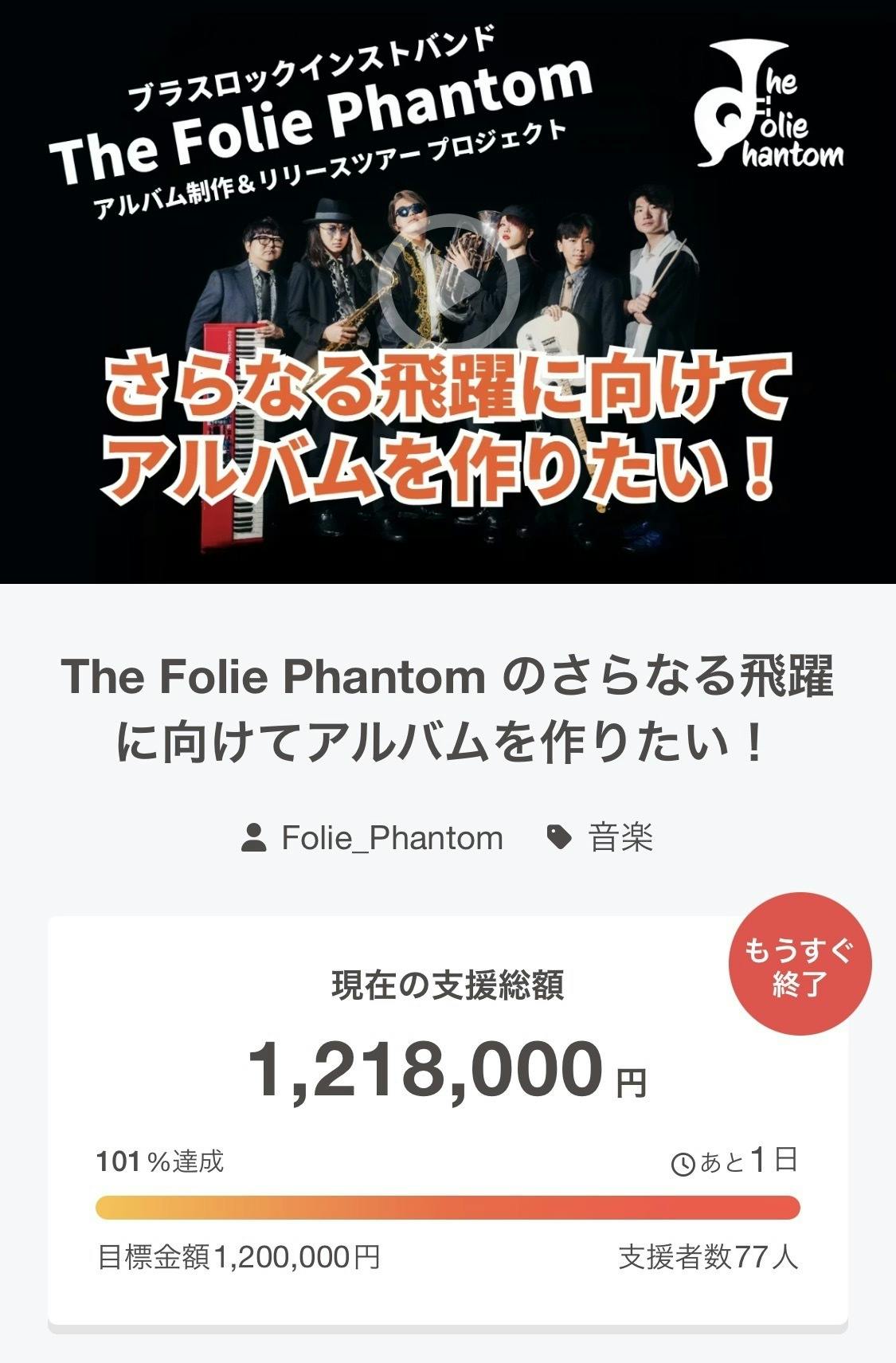Play the The Folie Phantom project video
Image resolution: width=896 pixels, height=1363 pixels.
point(448,282)
